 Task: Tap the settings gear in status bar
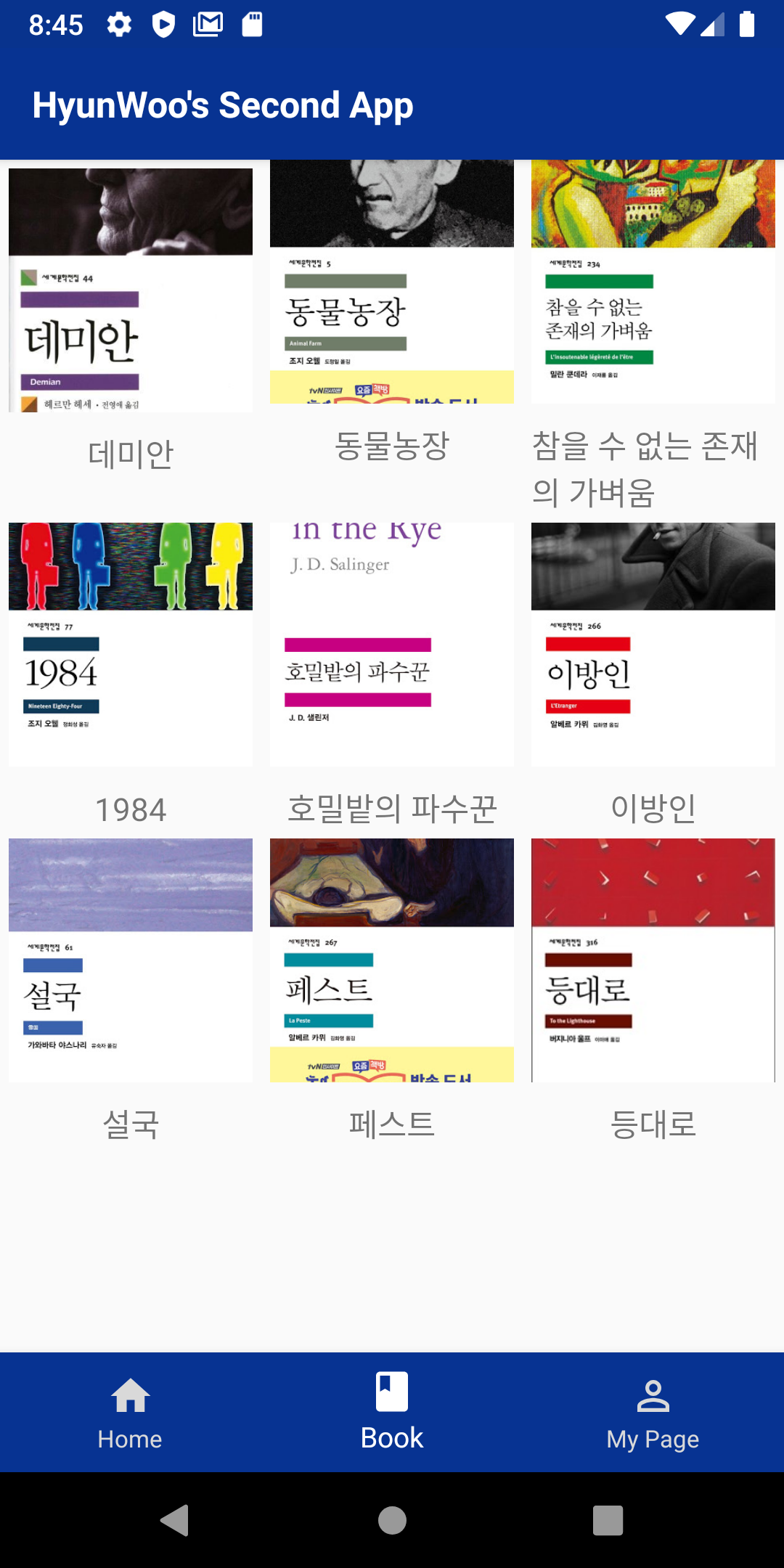[119, 24]
